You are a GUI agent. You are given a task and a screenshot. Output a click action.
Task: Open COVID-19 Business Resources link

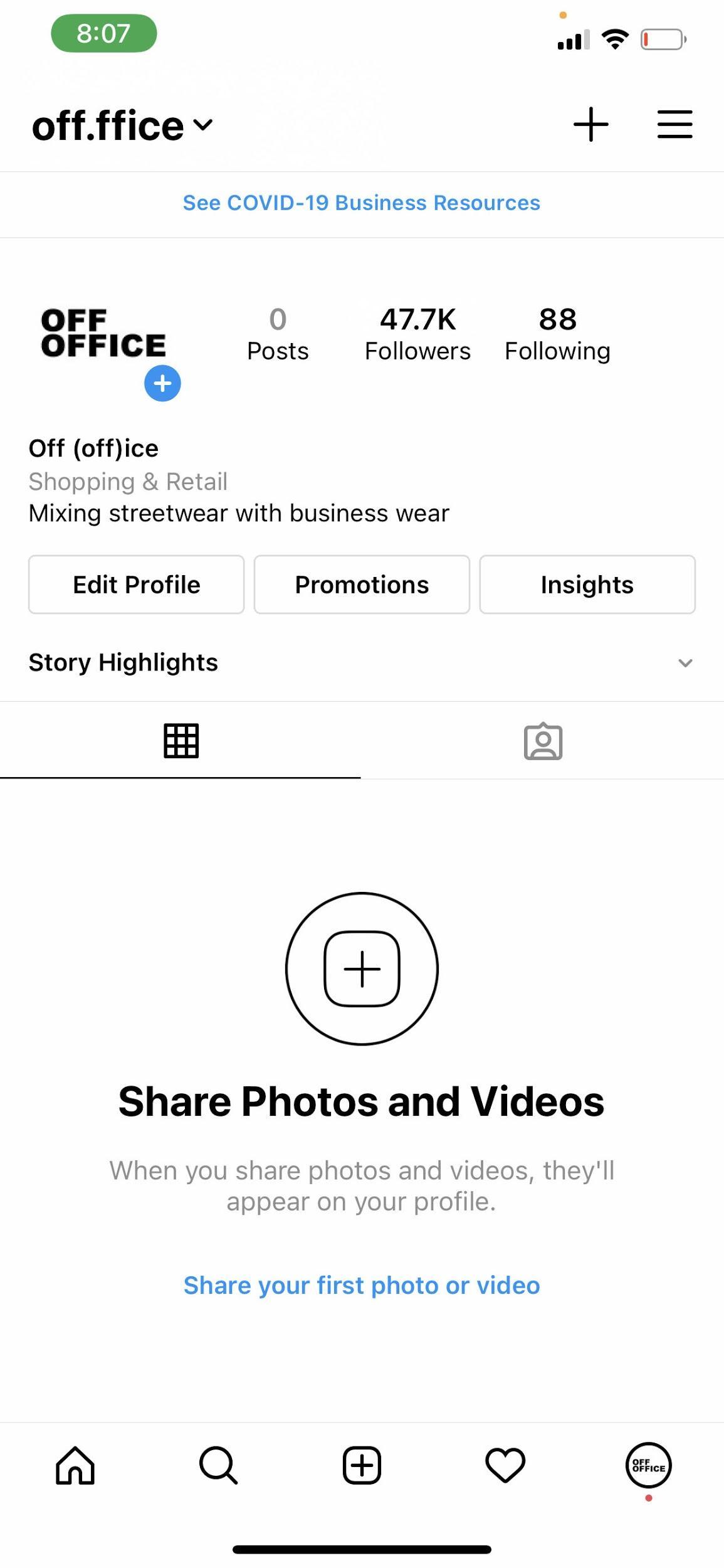(361, 203)
